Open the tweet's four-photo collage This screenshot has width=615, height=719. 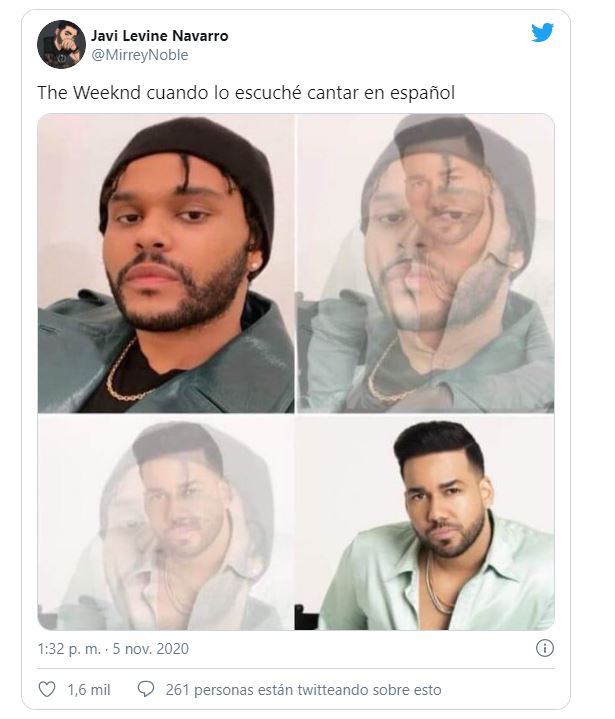pos(296,372)
